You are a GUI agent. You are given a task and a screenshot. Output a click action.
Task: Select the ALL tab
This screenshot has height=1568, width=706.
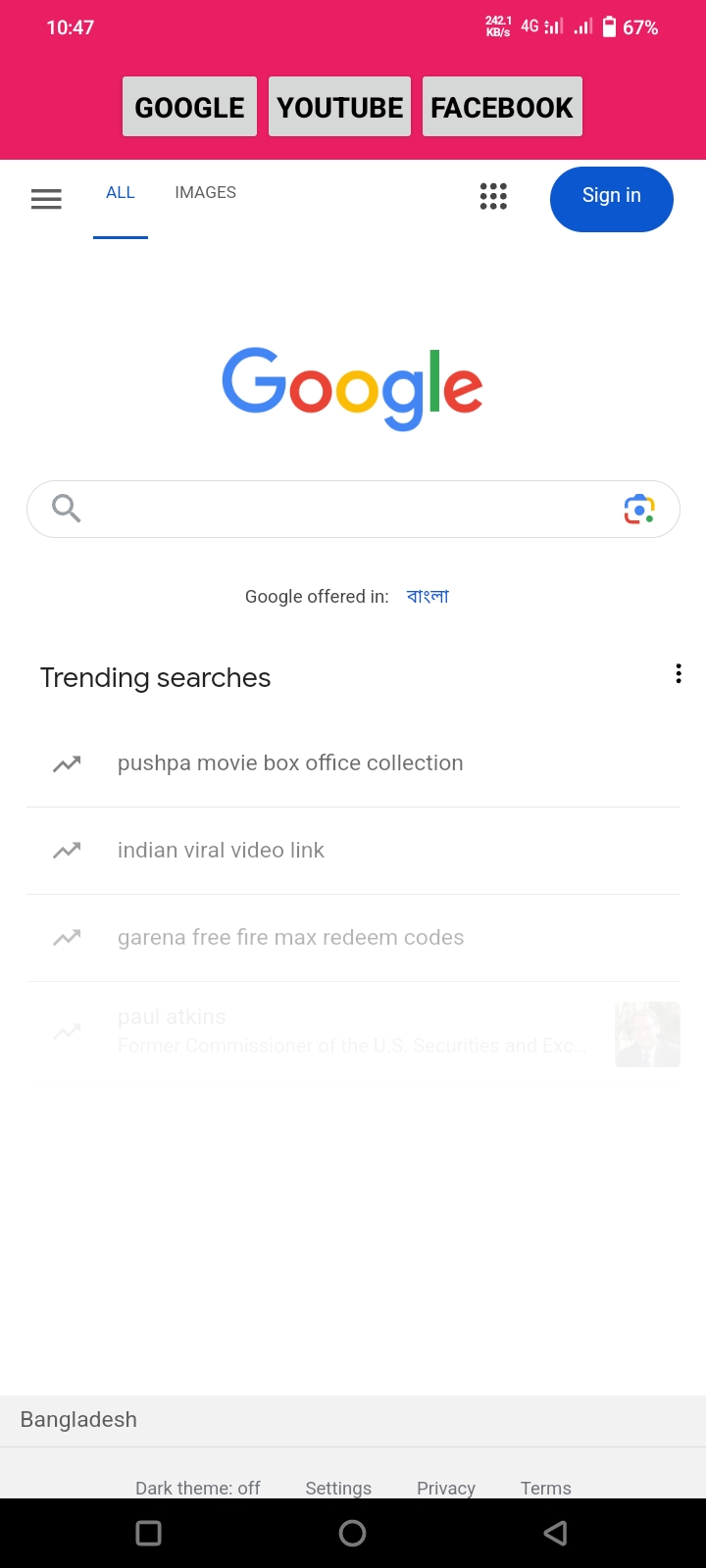121,193
